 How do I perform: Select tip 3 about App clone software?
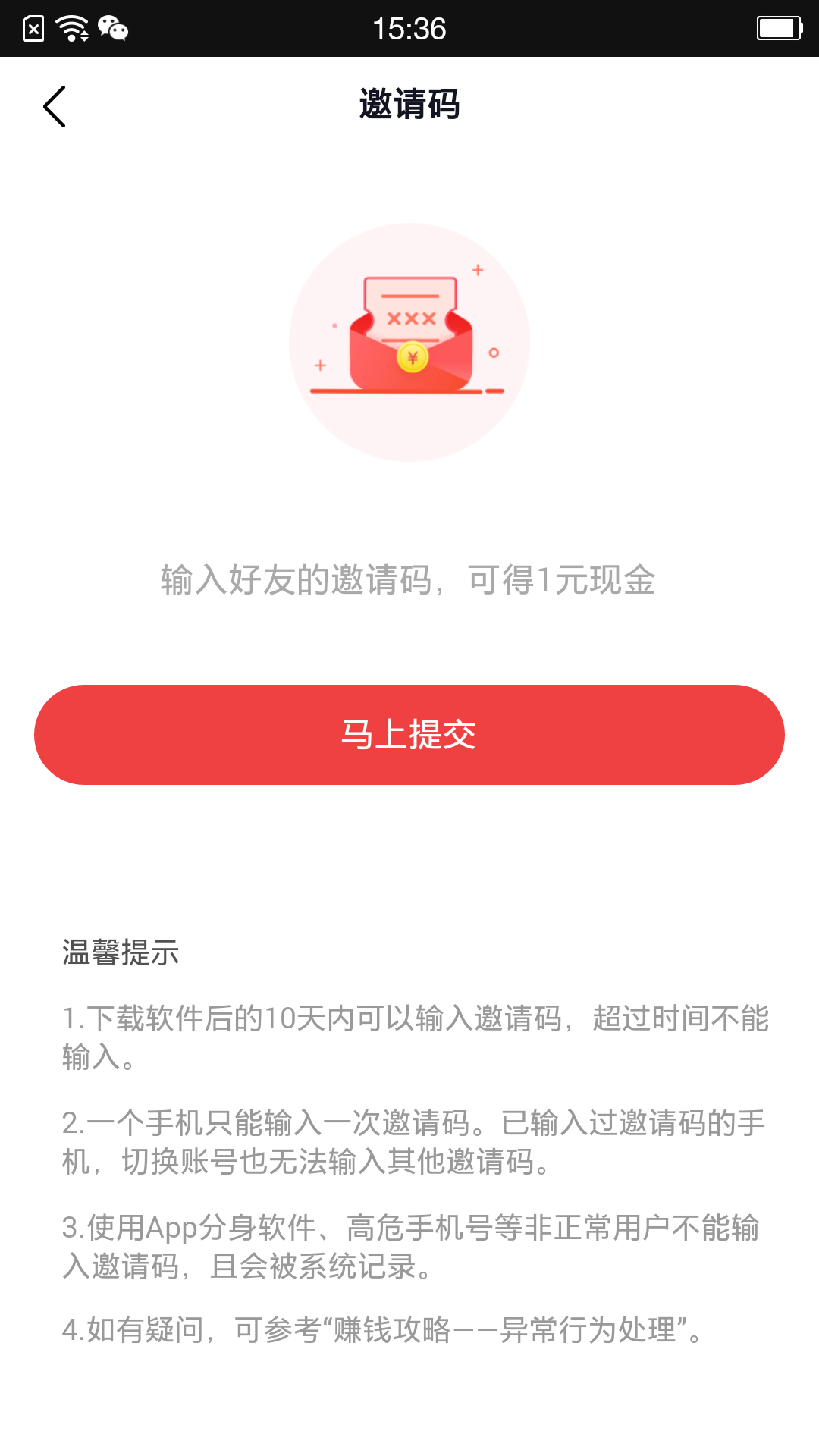(409, 1247)
